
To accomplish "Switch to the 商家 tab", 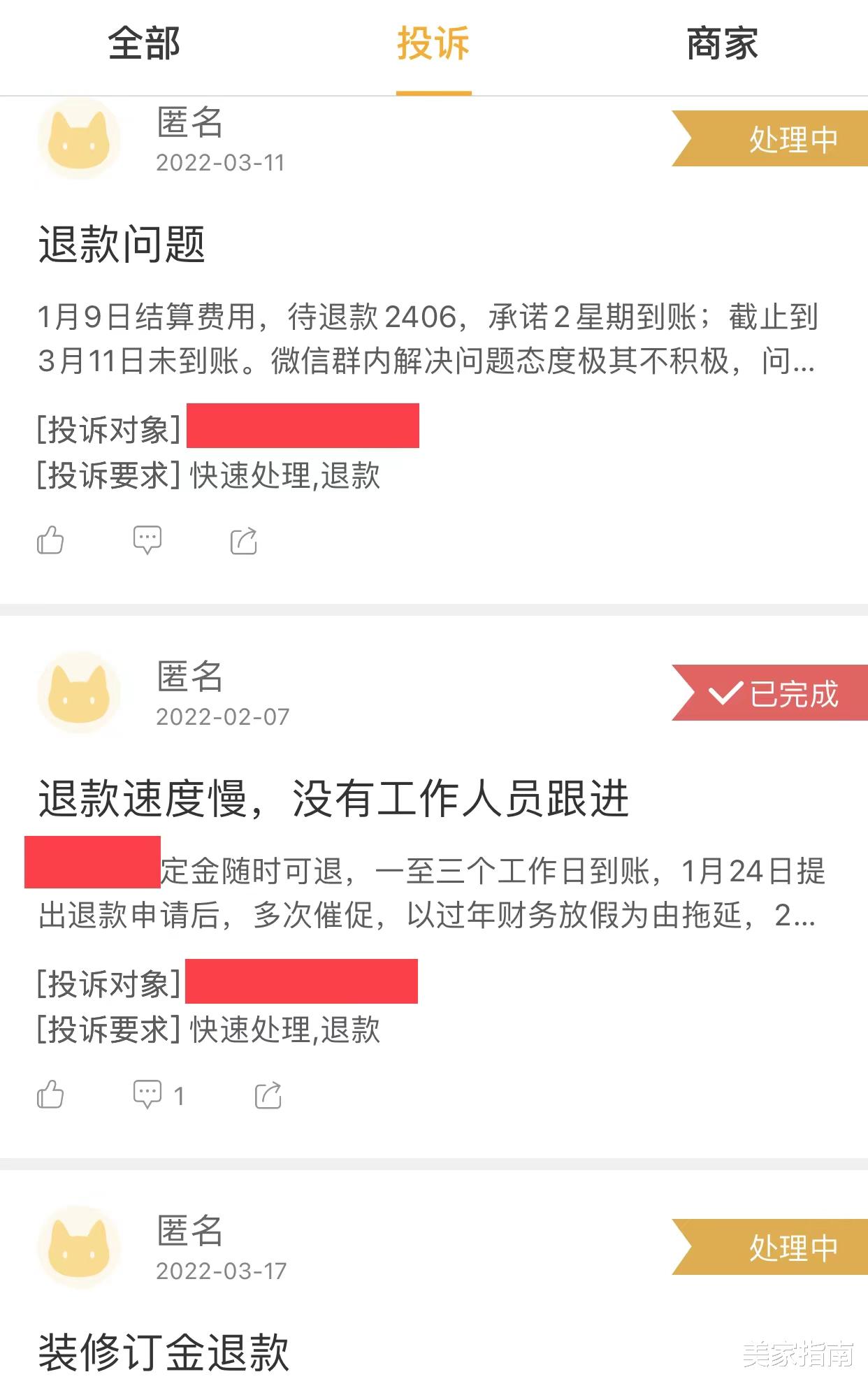I will (x=724, y=43).
